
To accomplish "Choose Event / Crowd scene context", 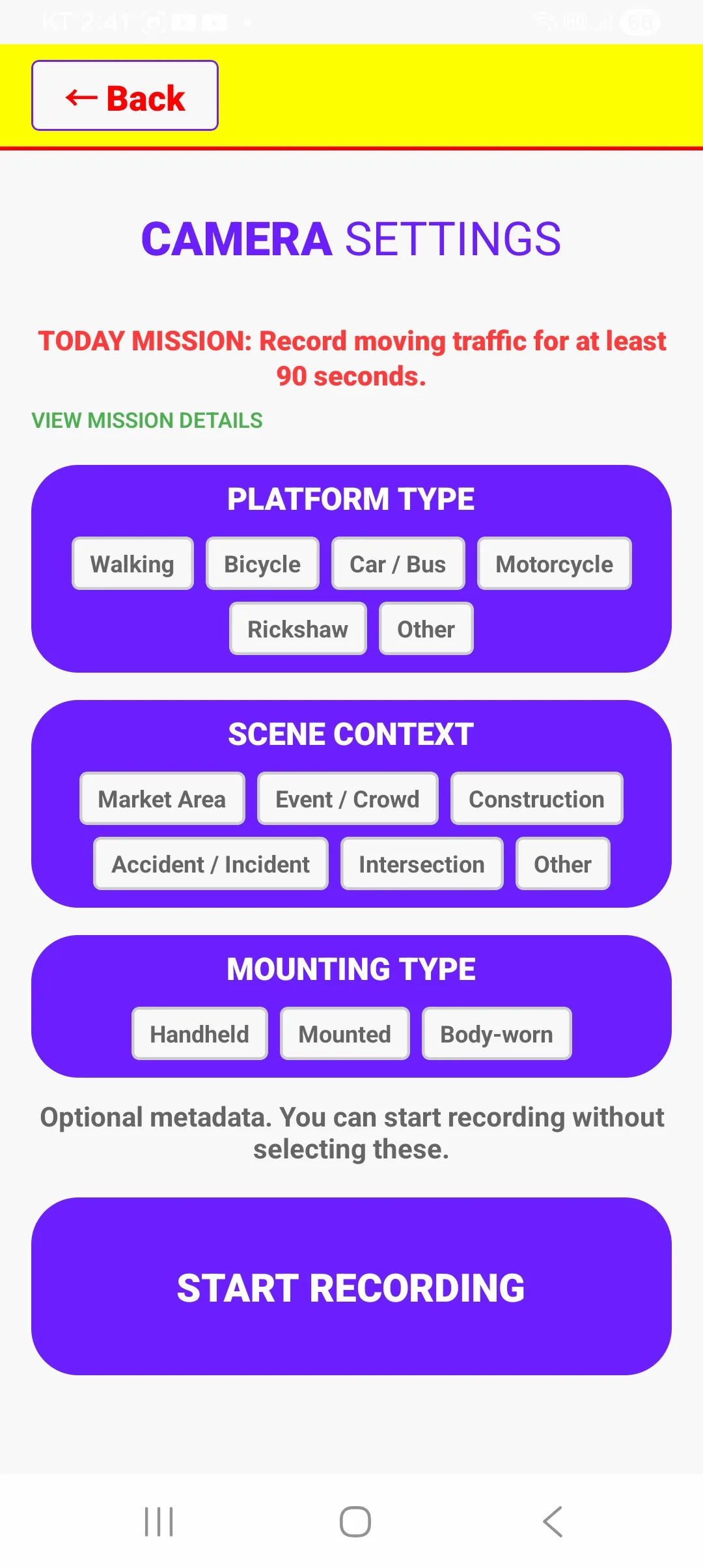I will click(348, 798).
